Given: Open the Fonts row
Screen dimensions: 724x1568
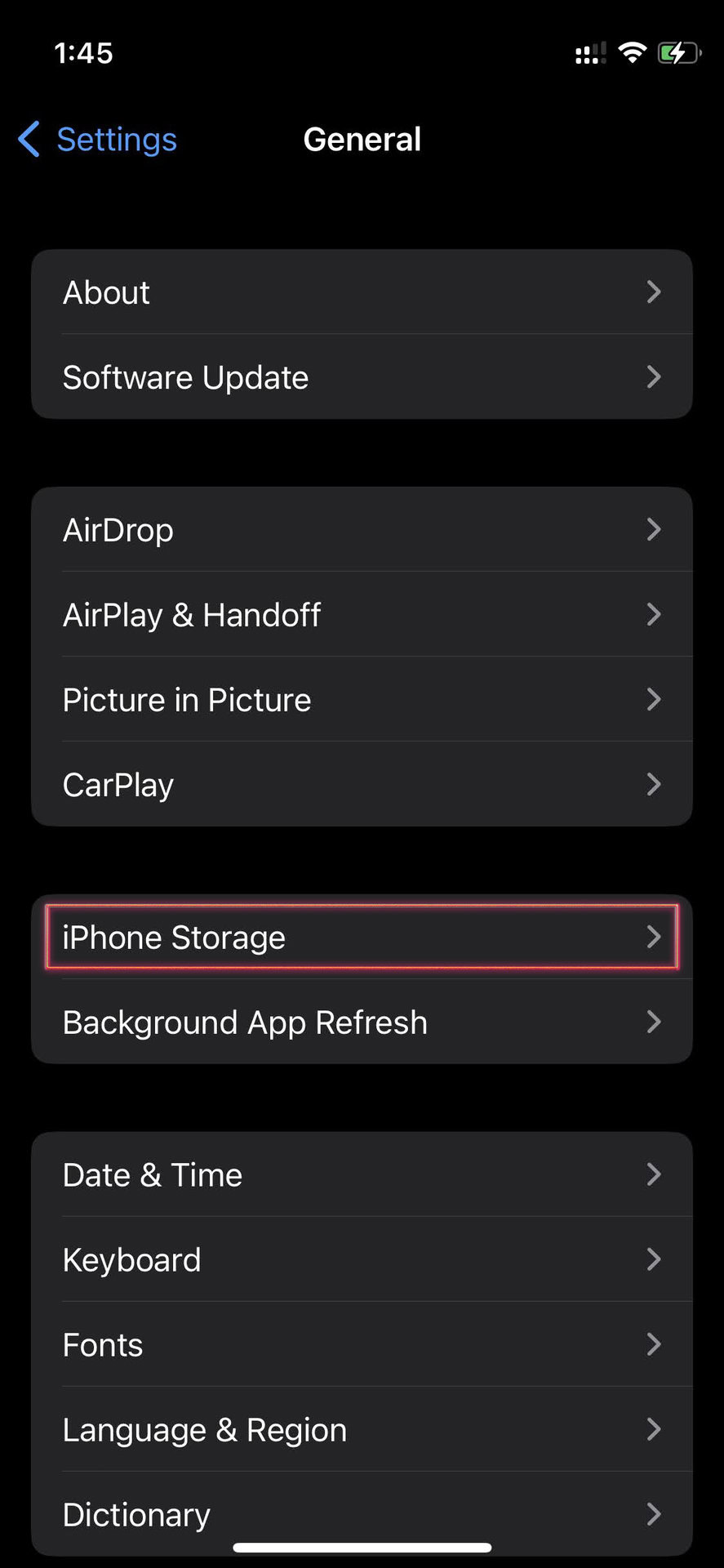Looking at the screenshot, I should pyautogui.click(x=362, y=1345).
